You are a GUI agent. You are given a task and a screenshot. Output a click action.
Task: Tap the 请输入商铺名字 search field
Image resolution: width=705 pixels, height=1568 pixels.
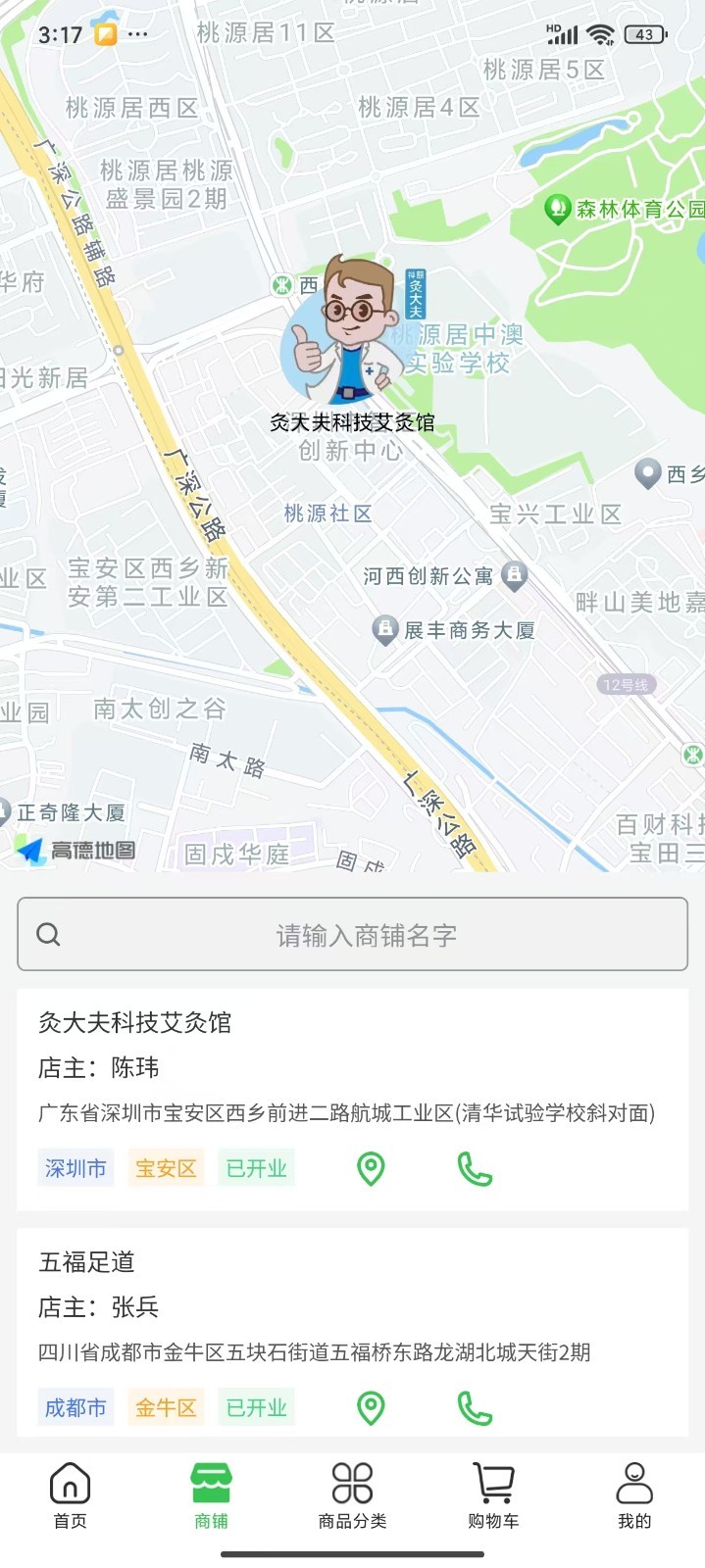coord(365,935)
